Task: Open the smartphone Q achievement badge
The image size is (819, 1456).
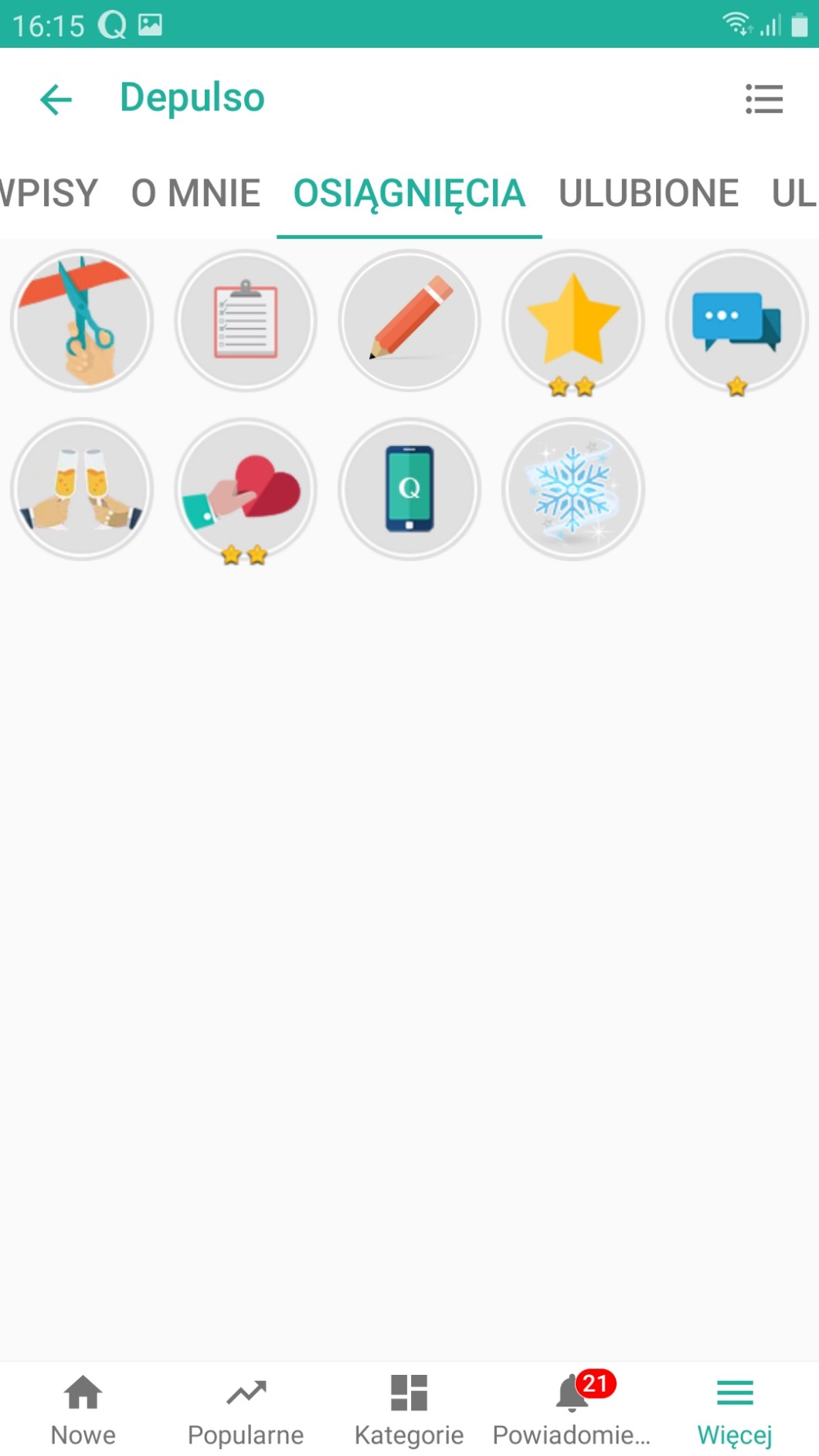Action: click(x=409, y=489)
